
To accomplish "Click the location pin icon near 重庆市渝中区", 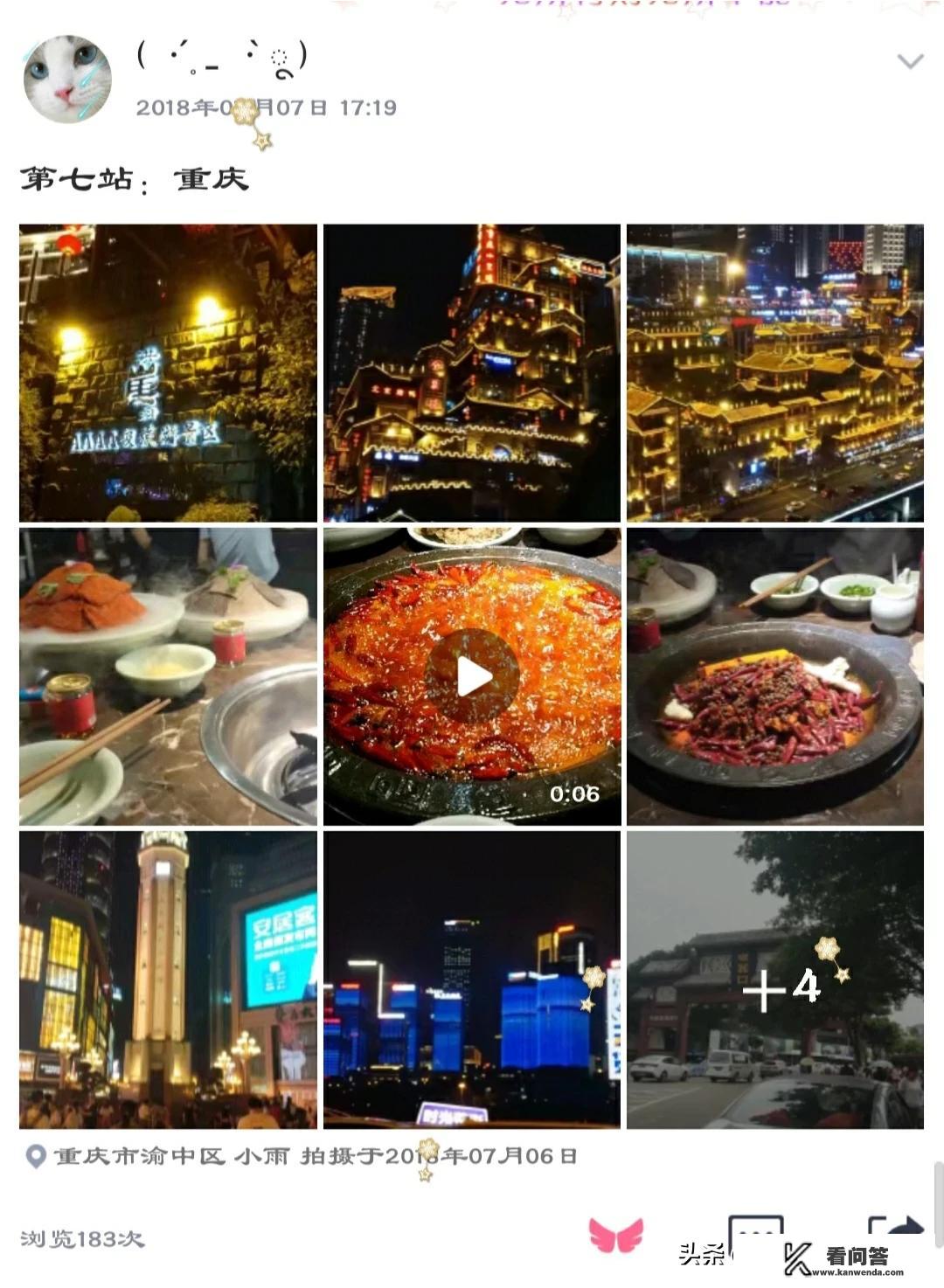I will tap(35, 1158).
